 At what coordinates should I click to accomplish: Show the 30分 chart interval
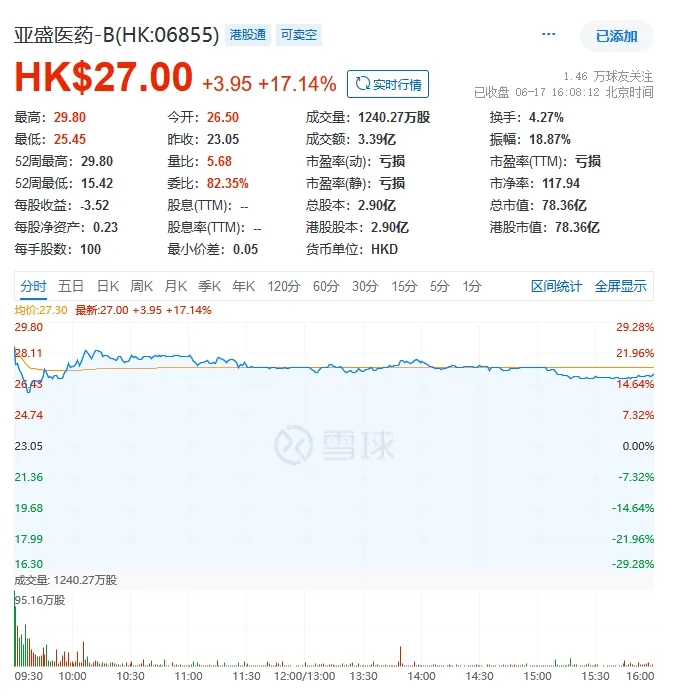pos(365,286)
